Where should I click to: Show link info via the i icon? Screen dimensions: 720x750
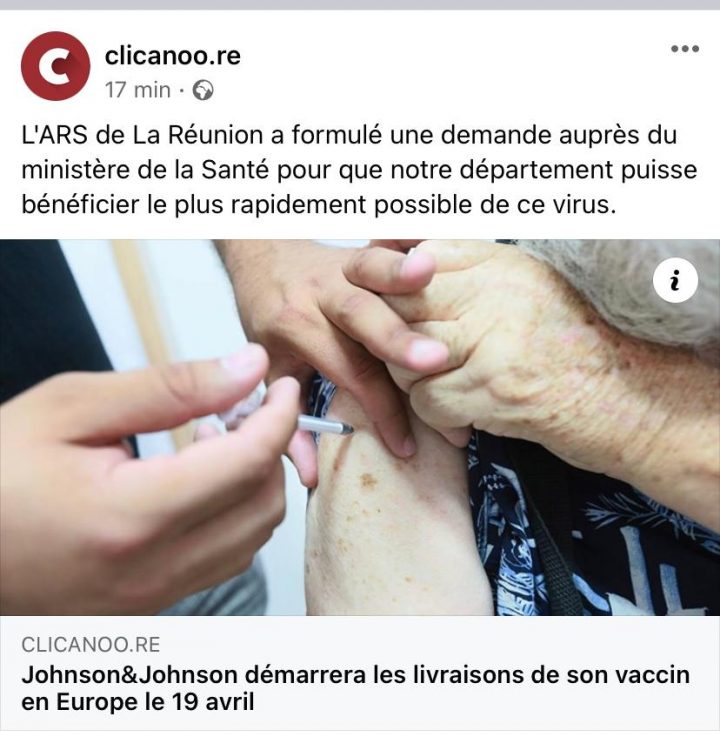click(675, 283)
